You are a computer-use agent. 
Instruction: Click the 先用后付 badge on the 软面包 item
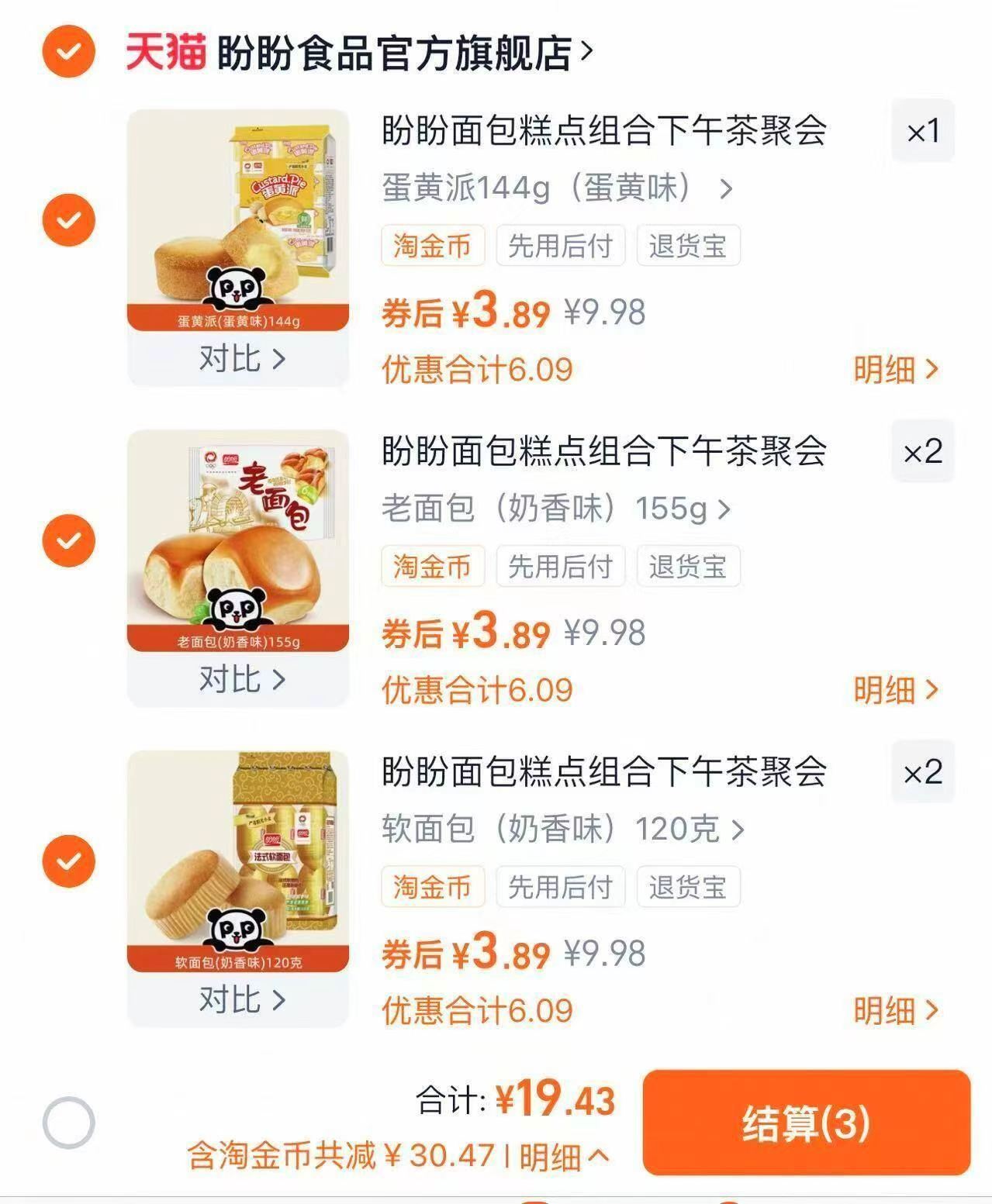point(561,887)
